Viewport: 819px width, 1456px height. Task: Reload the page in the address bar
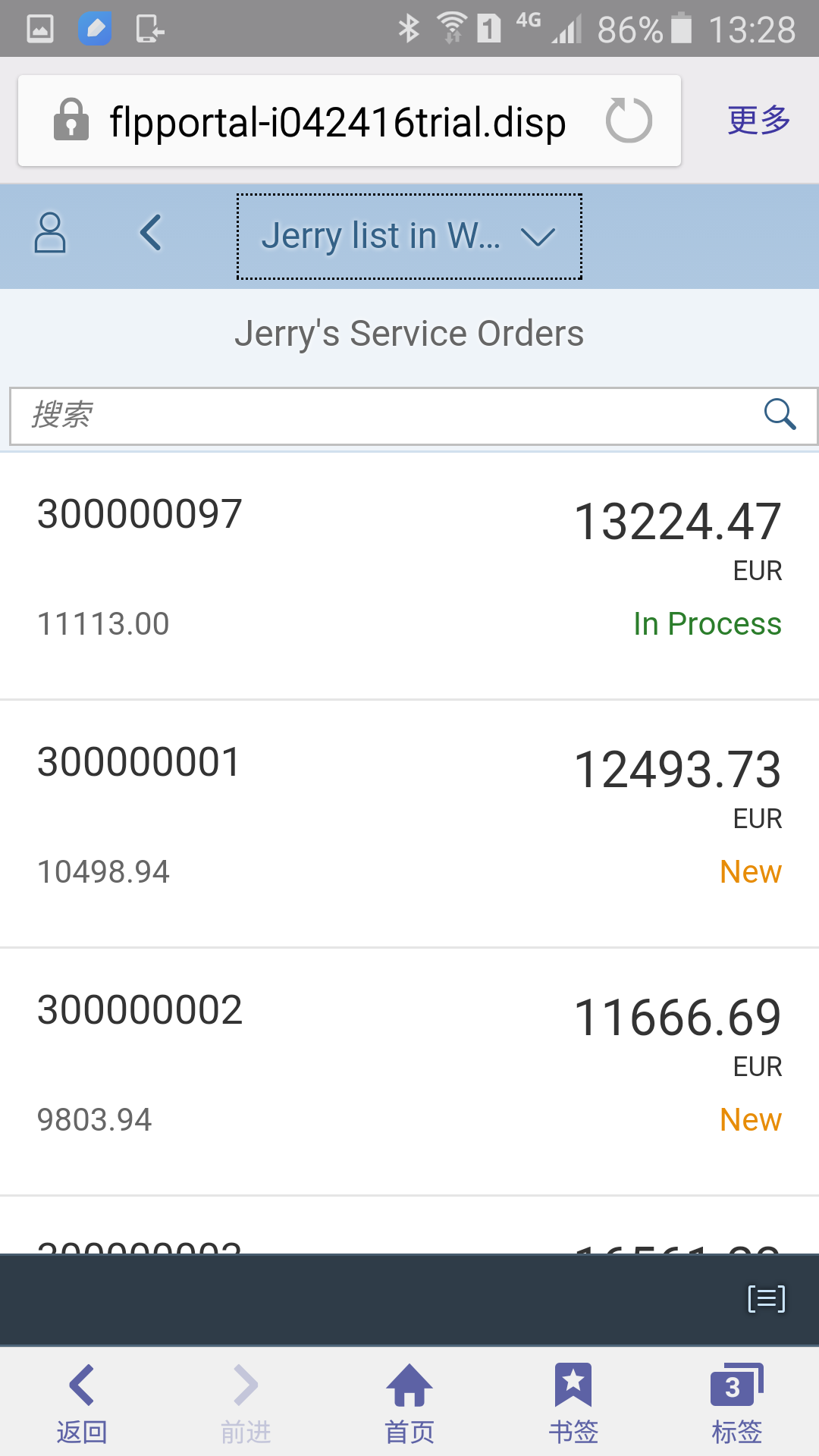tap(629, 120)
